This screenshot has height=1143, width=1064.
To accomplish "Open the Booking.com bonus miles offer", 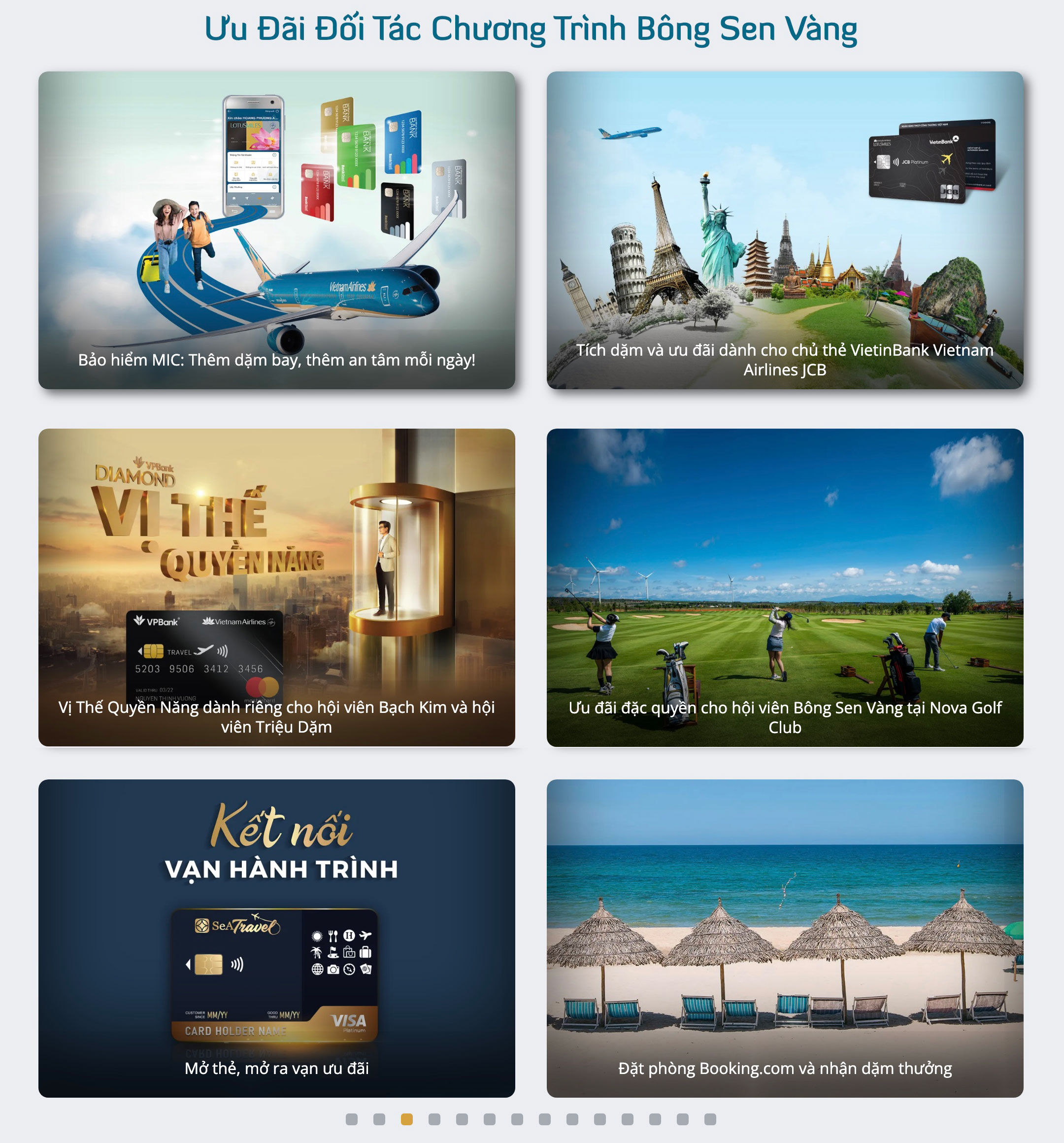I will click(x=785, y=938).
